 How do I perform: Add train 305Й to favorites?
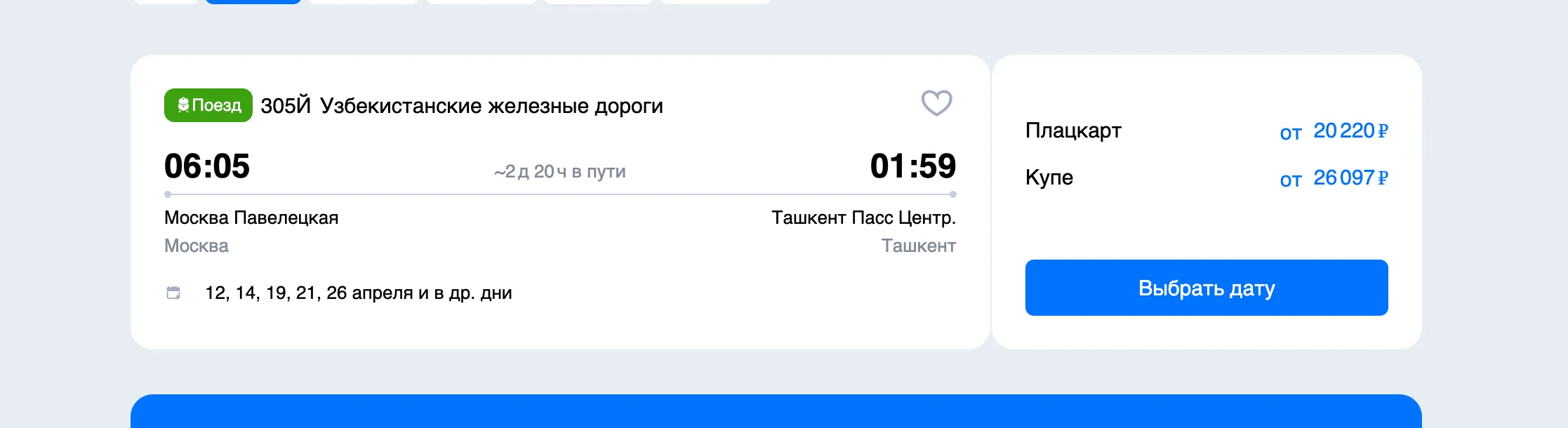(936, 104)
